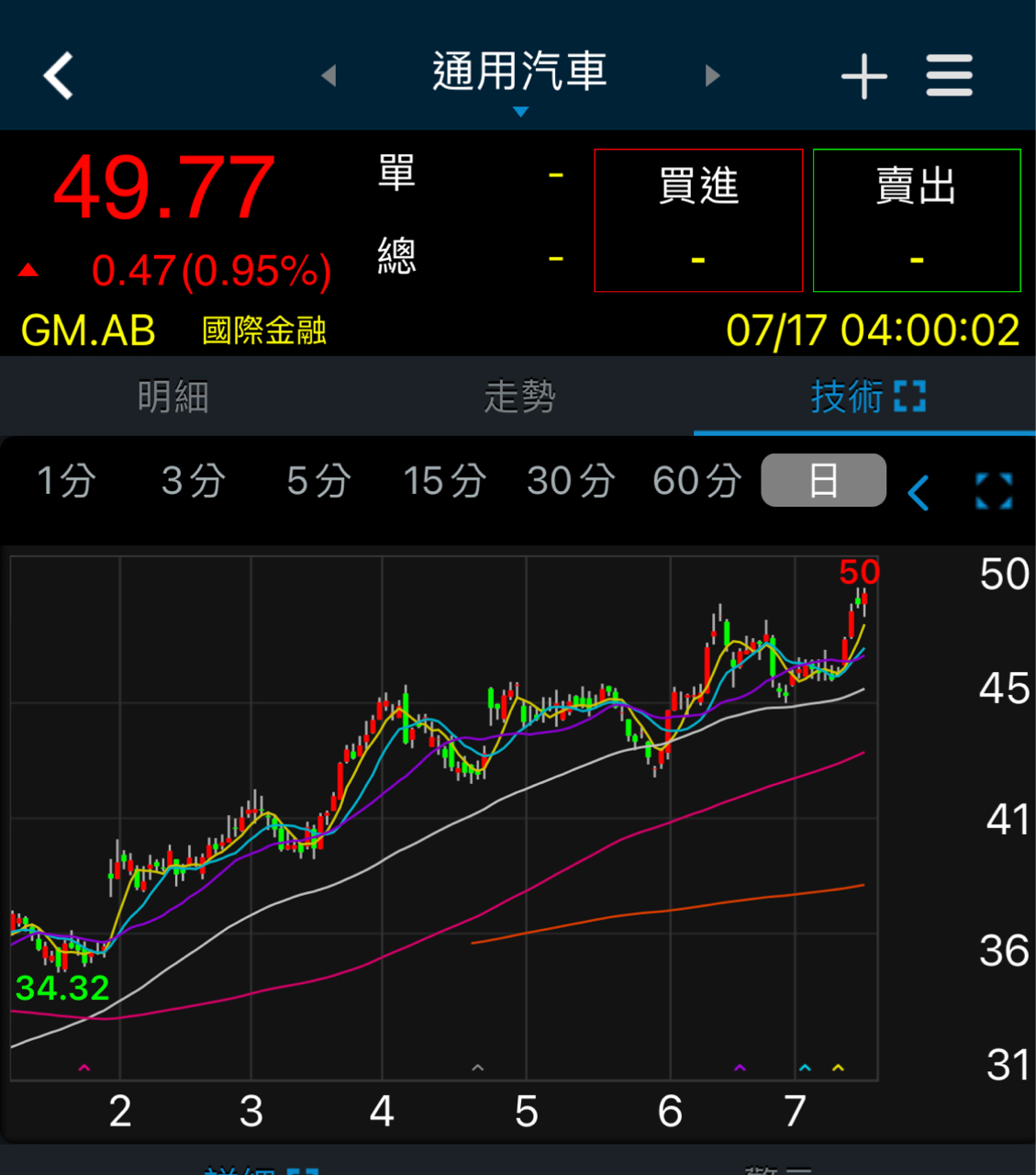
Task: Switch to the previous stock
Action: click(x=329, y=75)
